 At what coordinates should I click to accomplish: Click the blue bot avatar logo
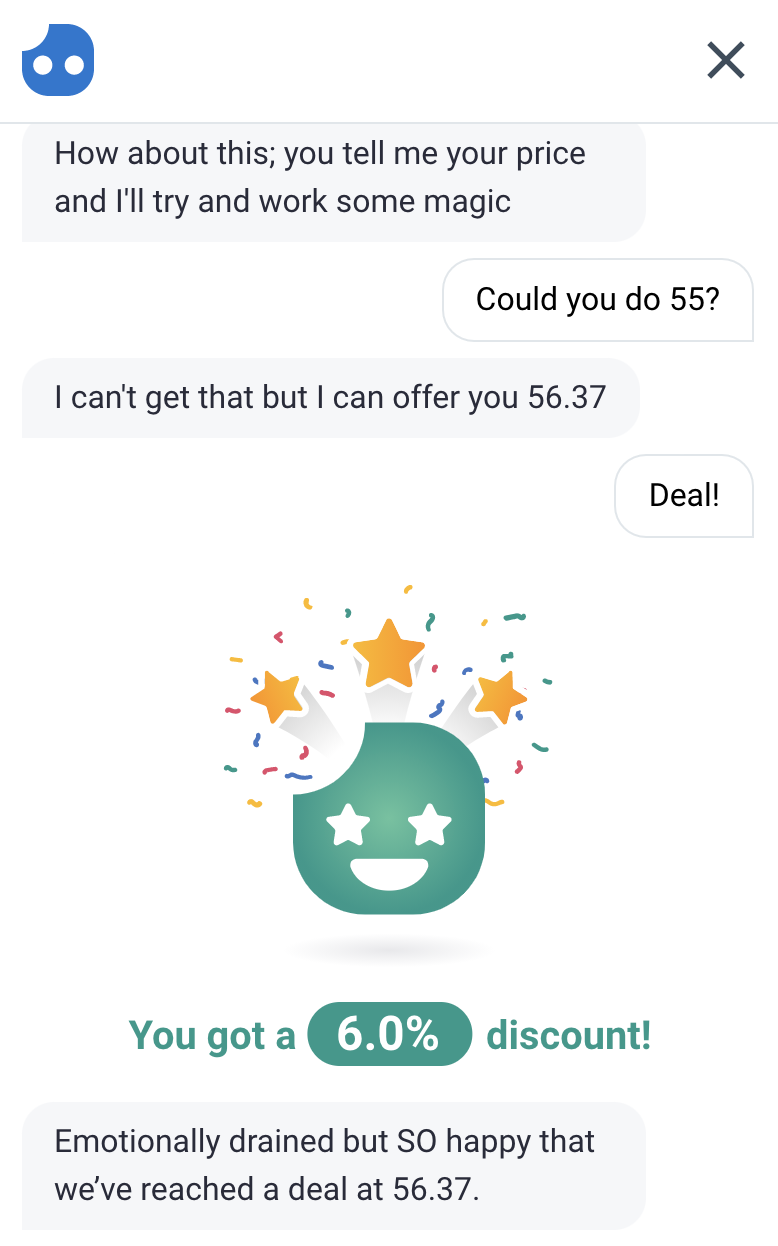[57, 60]
